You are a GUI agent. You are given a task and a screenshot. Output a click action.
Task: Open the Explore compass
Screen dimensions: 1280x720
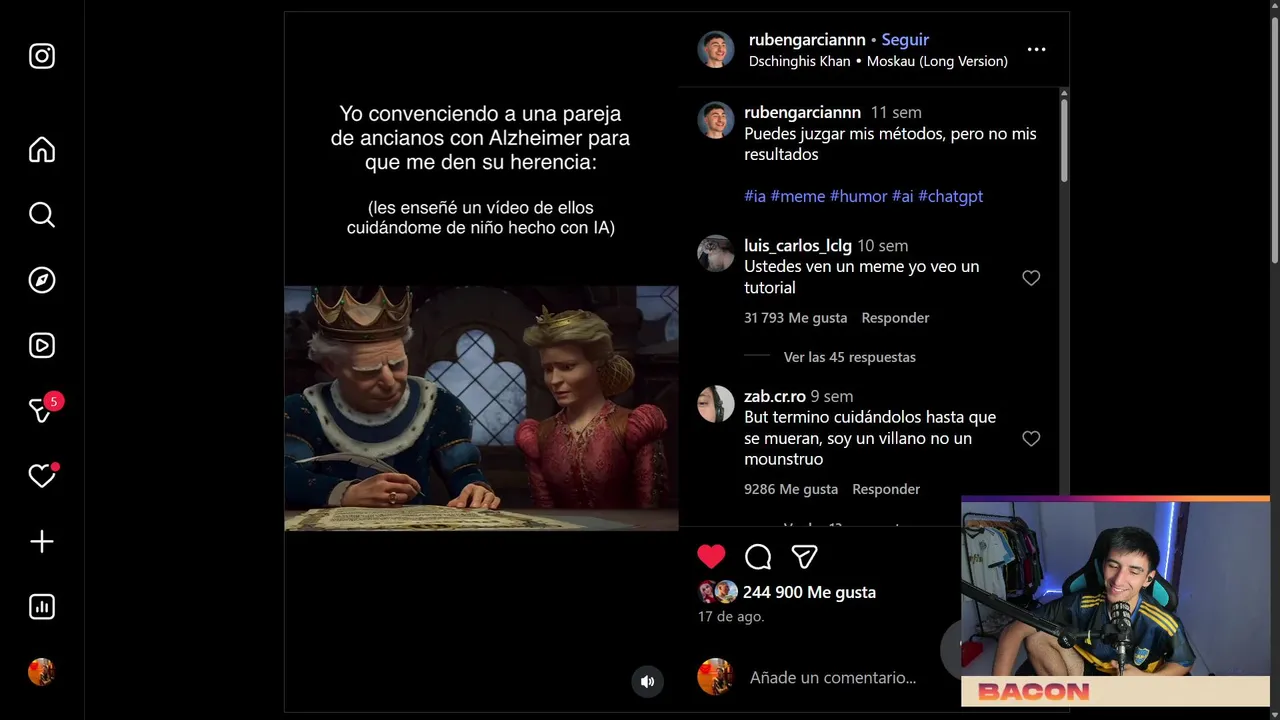tap(42, 280)
